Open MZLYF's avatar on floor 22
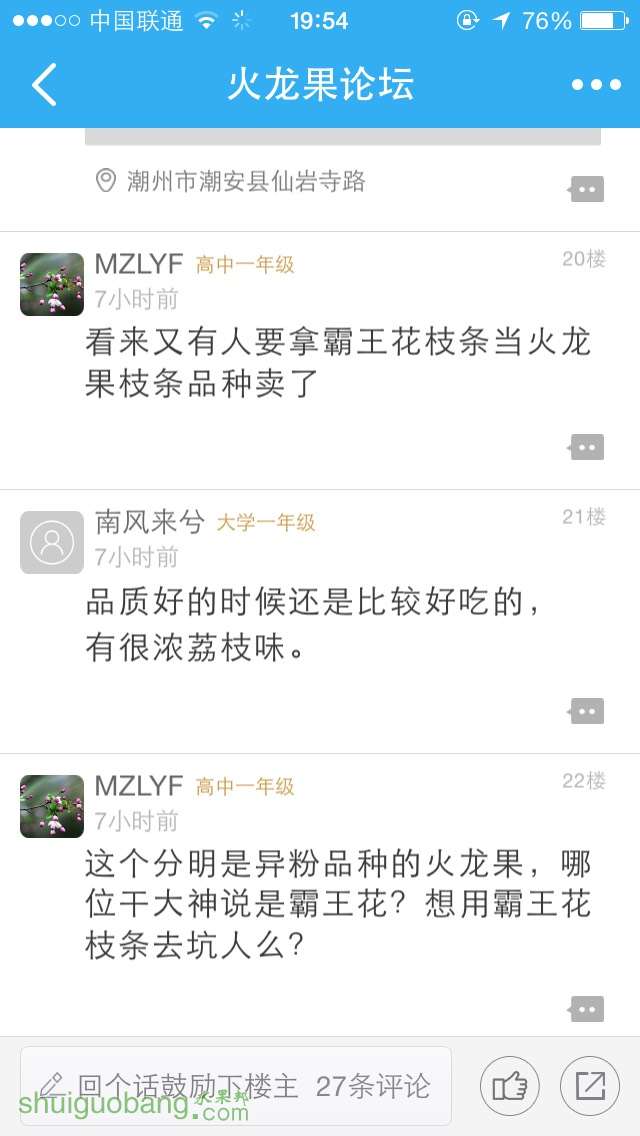The width and height of the screenshot is (640, 1136). pyautogui.click(x=52, y=806)
